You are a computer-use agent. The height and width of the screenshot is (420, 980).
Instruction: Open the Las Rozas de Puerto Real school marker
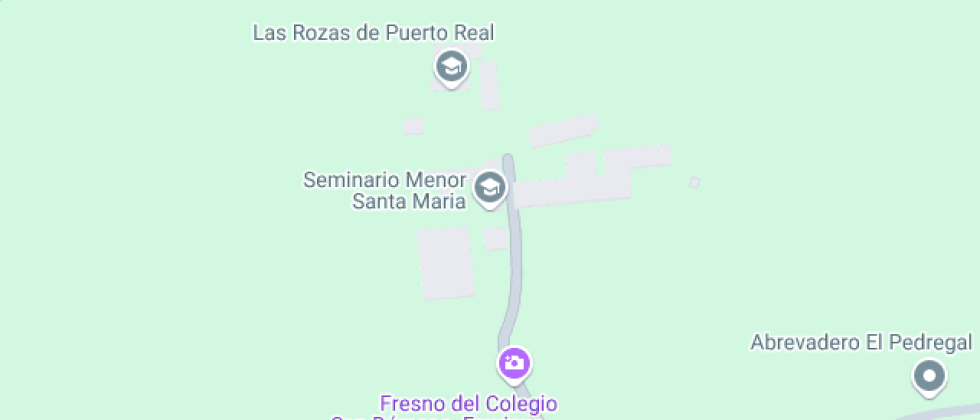pyautogui.click(x=452, y=68)
